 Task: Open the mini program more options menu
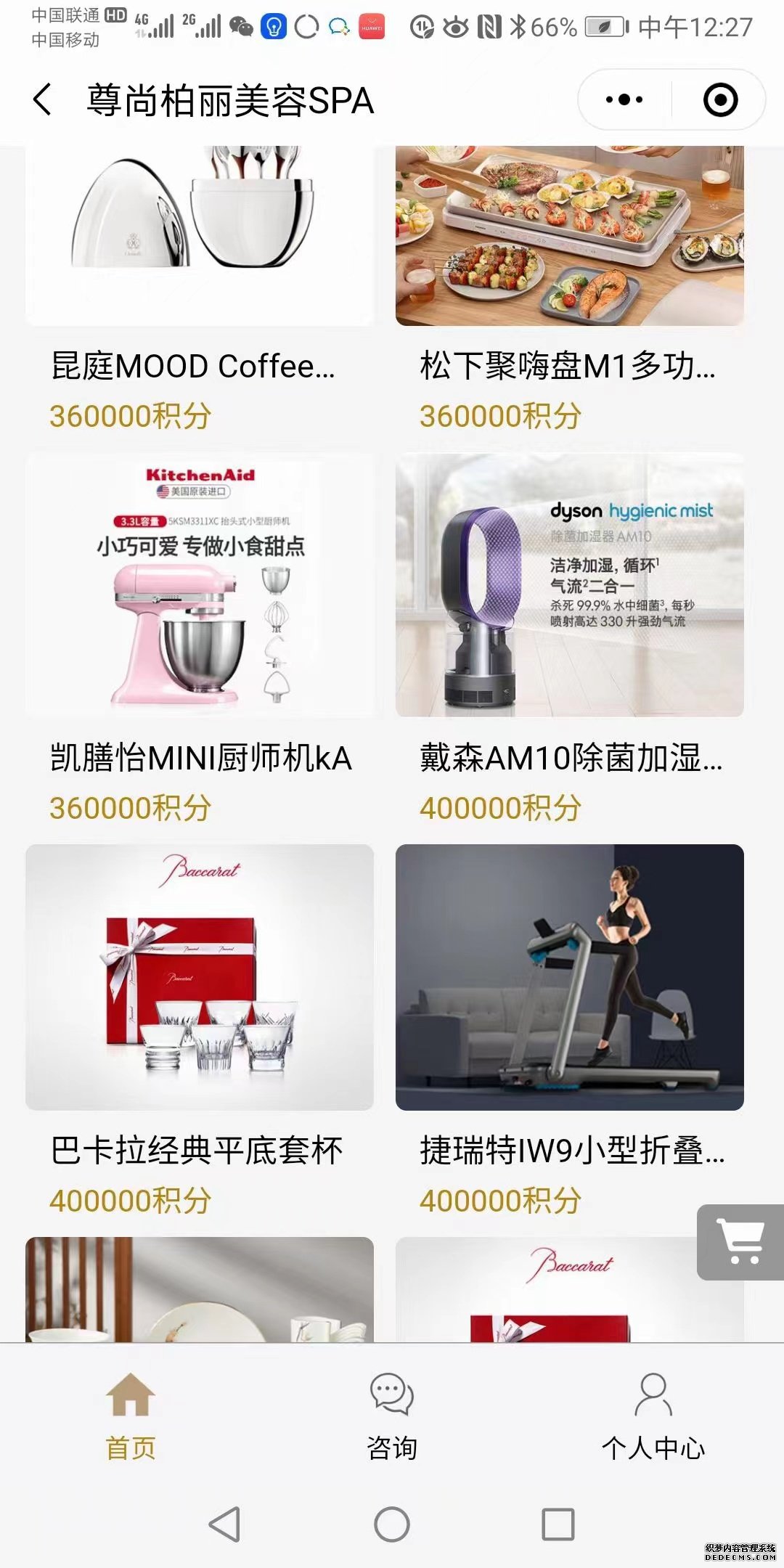624,99
